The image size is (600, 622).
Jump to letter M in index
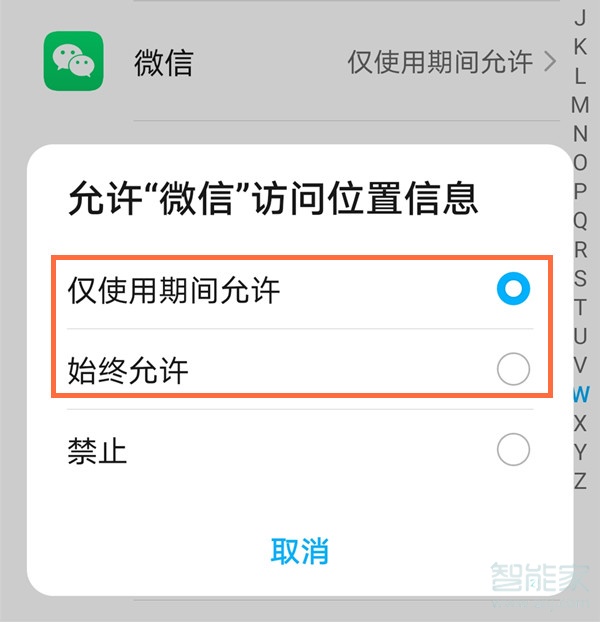click(x=580, y=104)
